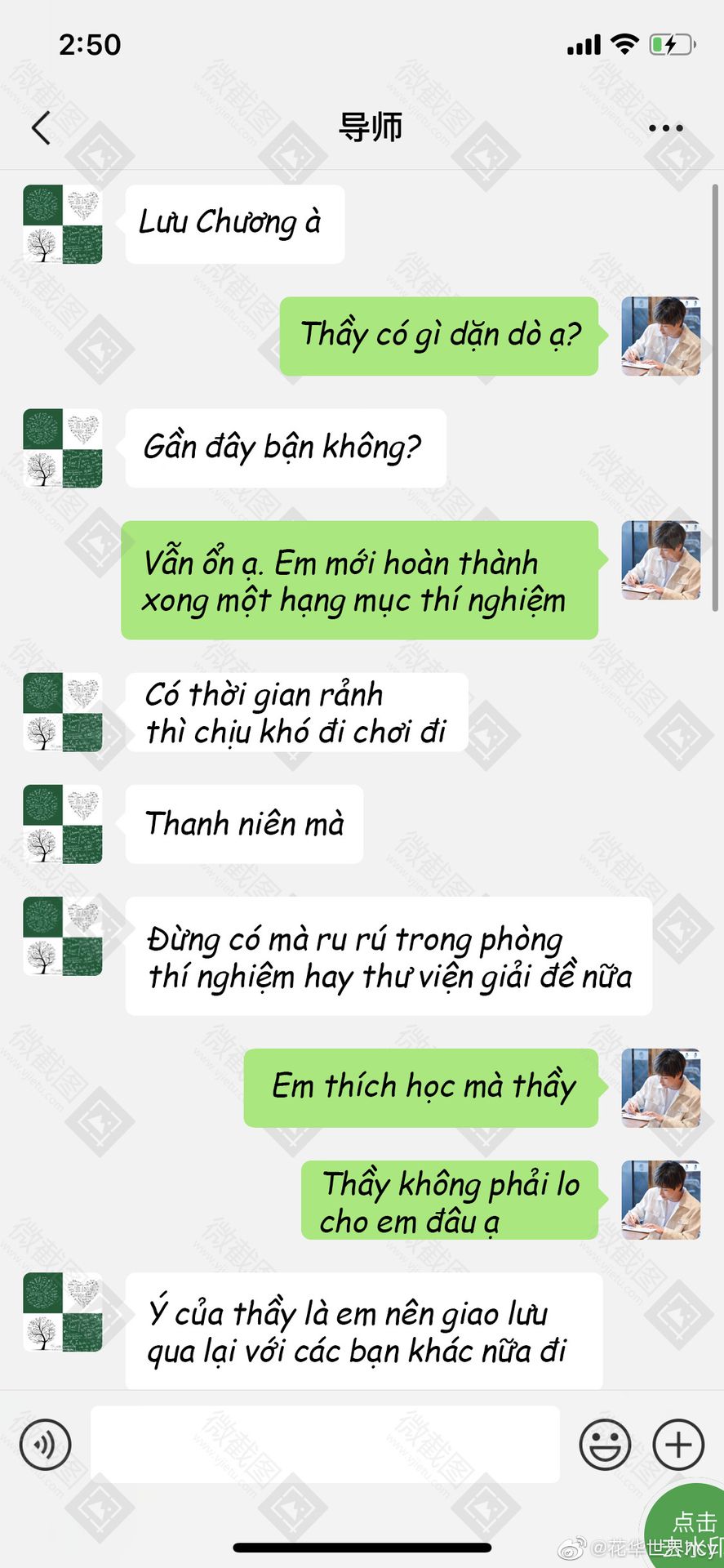724x1568 pixels.
Task: Focus the message text field
Action: 325,1445
